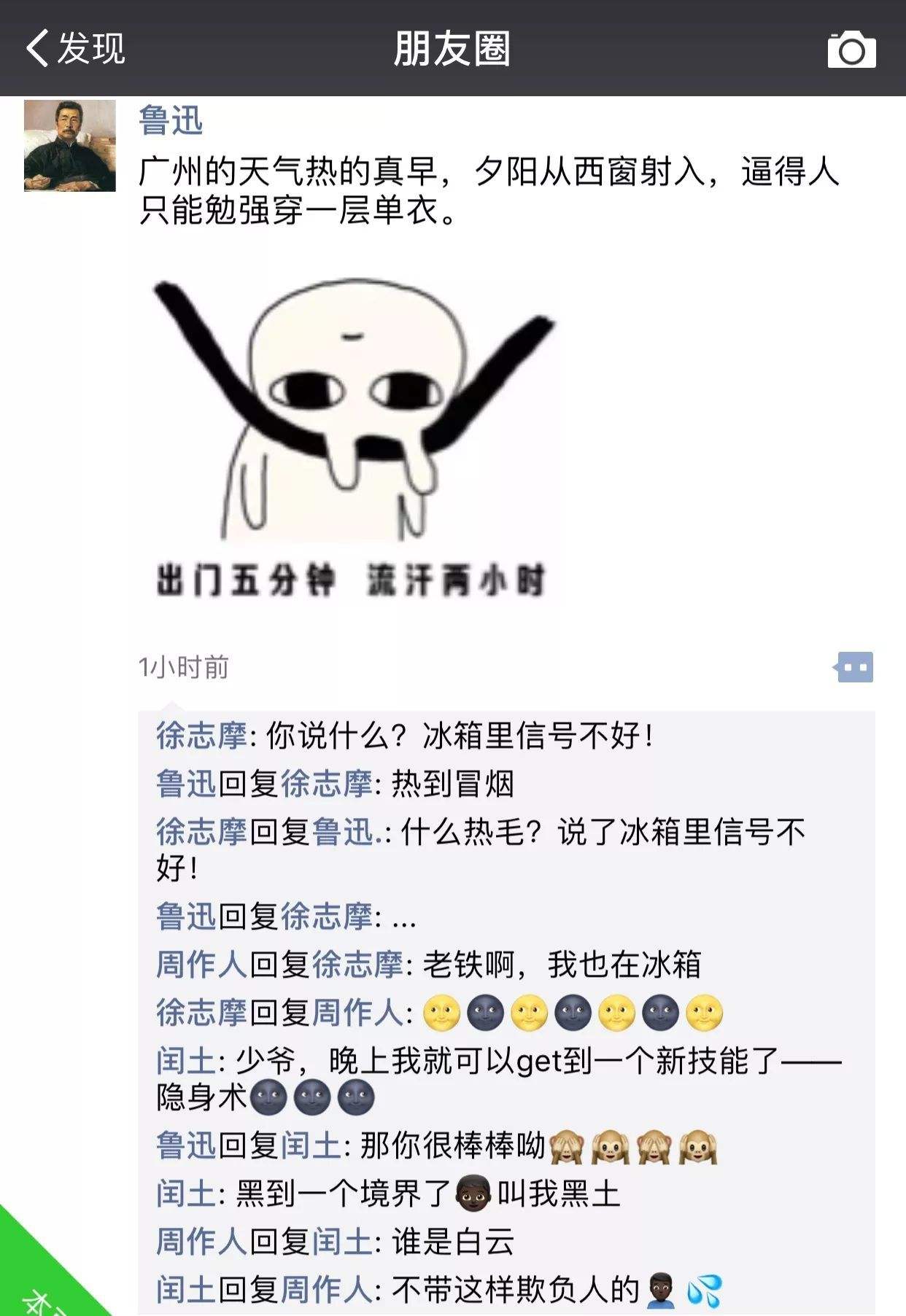
Task: Reply to the comment 谁是白云
Action: (x=452, y=1242)
